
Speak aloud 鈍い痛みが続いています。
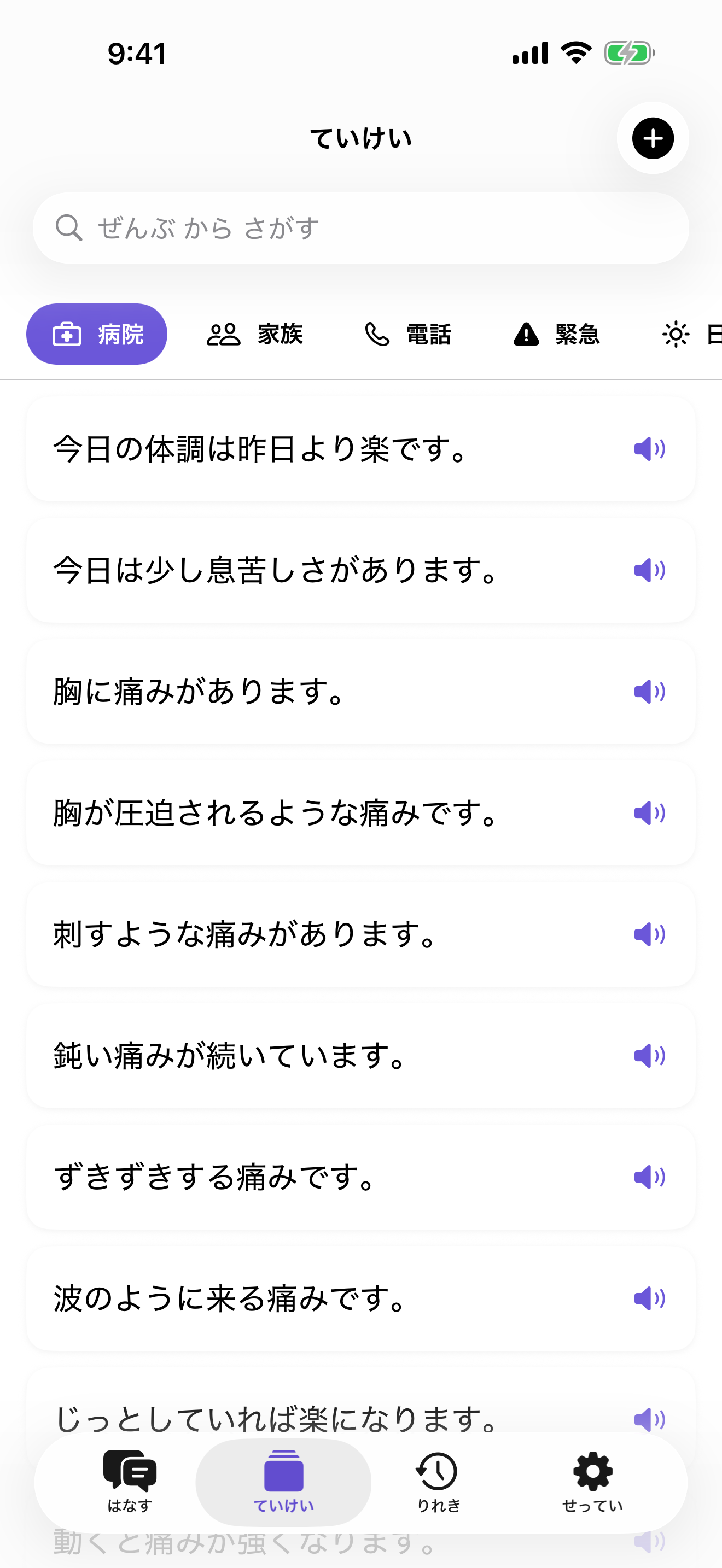(650, 1056)
